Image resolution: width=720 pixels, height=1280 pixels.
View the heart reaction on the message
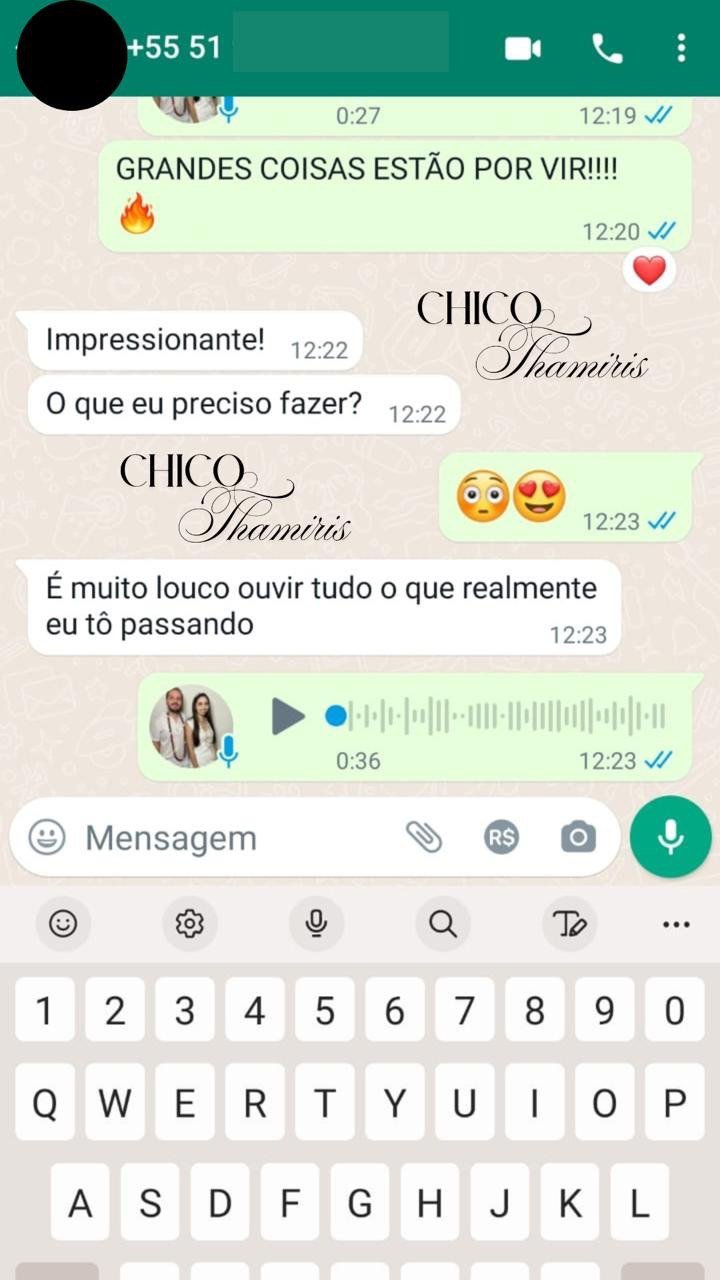[x=649, y=270]
